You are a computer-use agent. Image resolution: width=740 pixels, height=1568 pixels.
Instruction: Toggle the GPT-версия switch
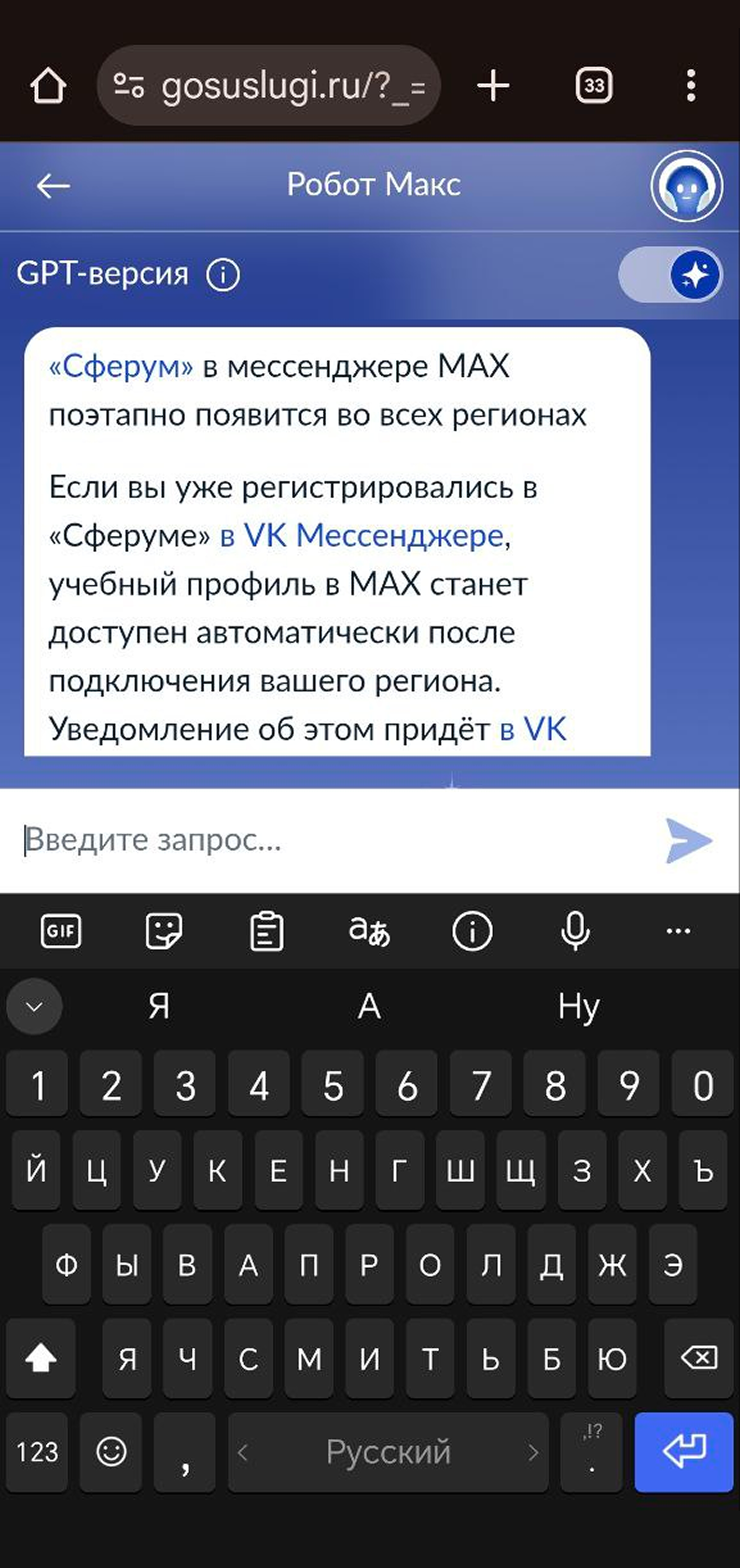pos(670,274)
